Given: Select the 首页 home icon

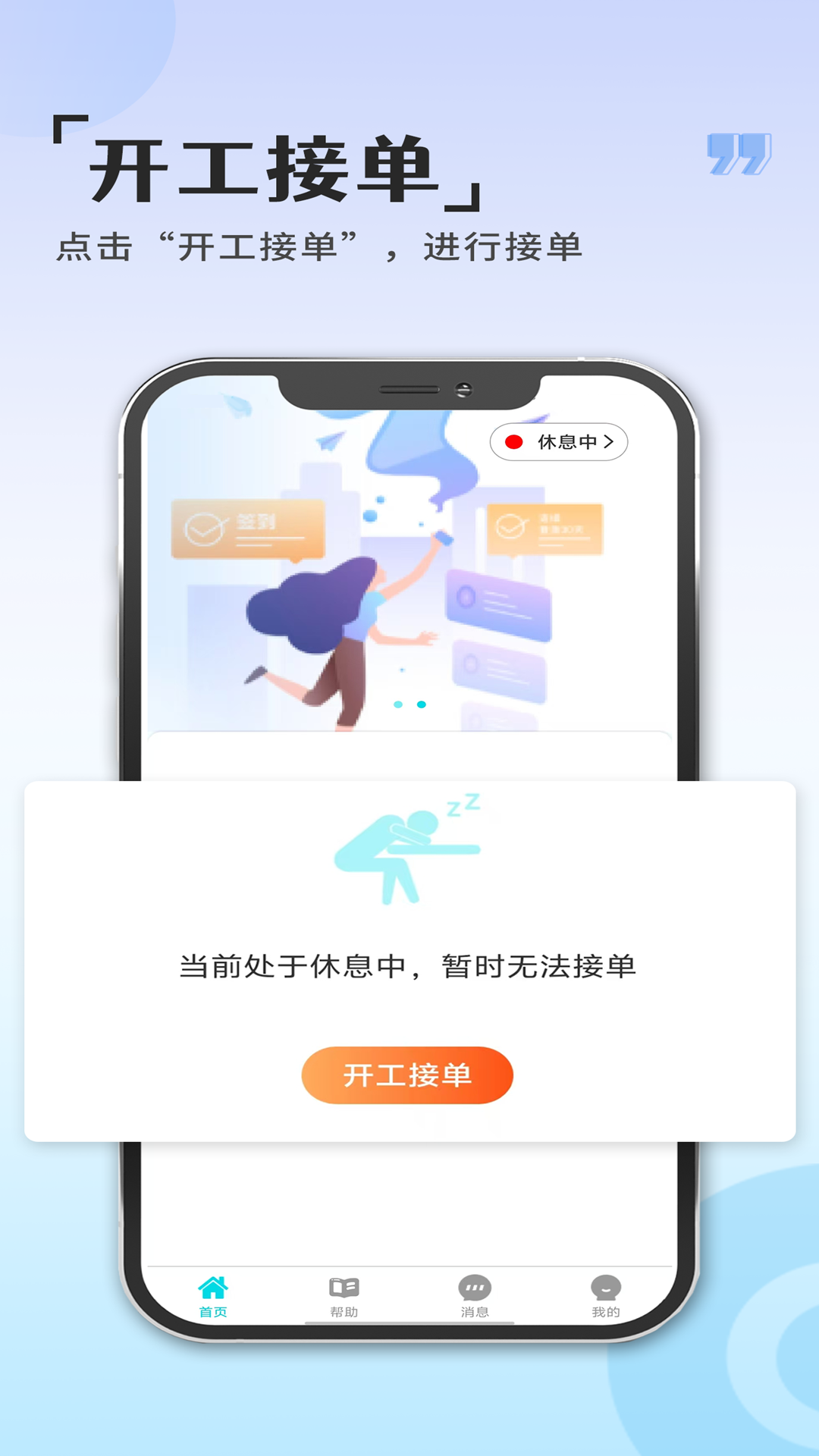Looking at the screenshot, I should point(215,1282).
